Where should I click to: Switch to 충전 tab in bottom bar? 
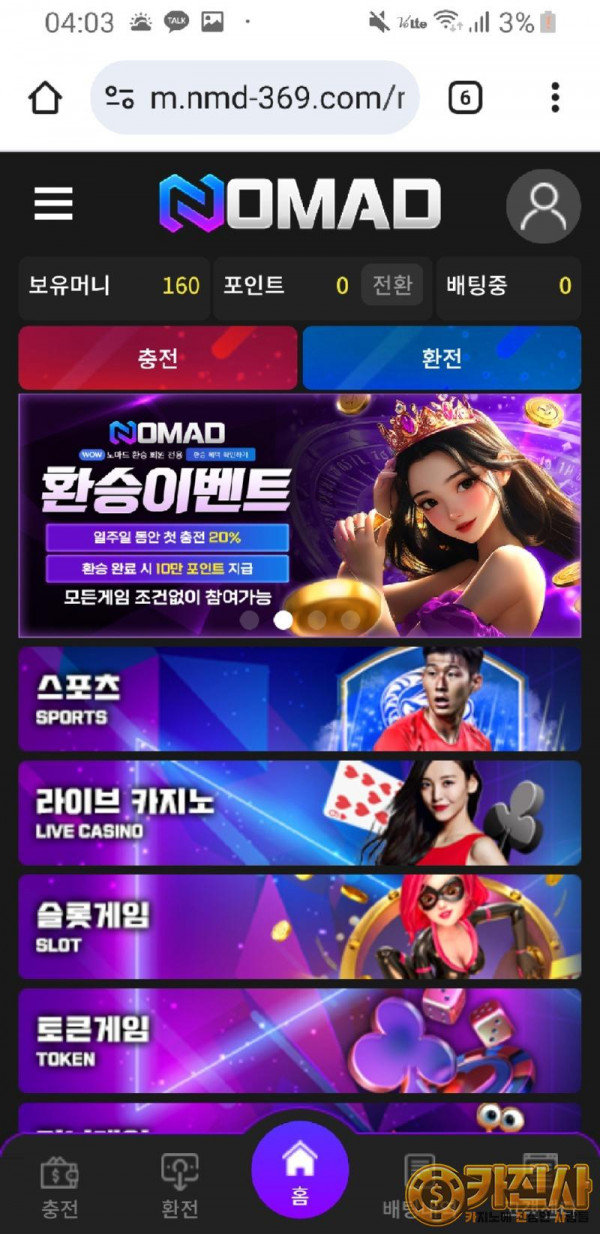[x=59, y=1187]
